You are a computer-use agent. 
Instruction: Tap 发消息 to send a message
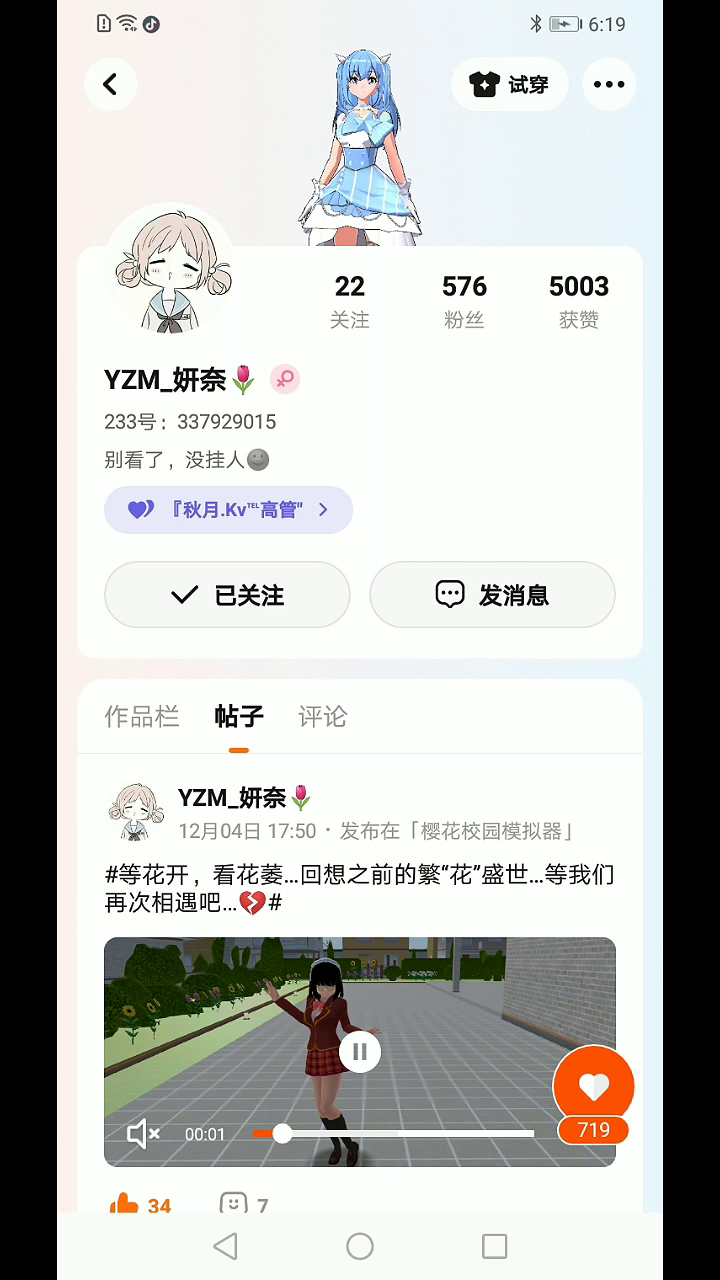[x=492, y=595]
